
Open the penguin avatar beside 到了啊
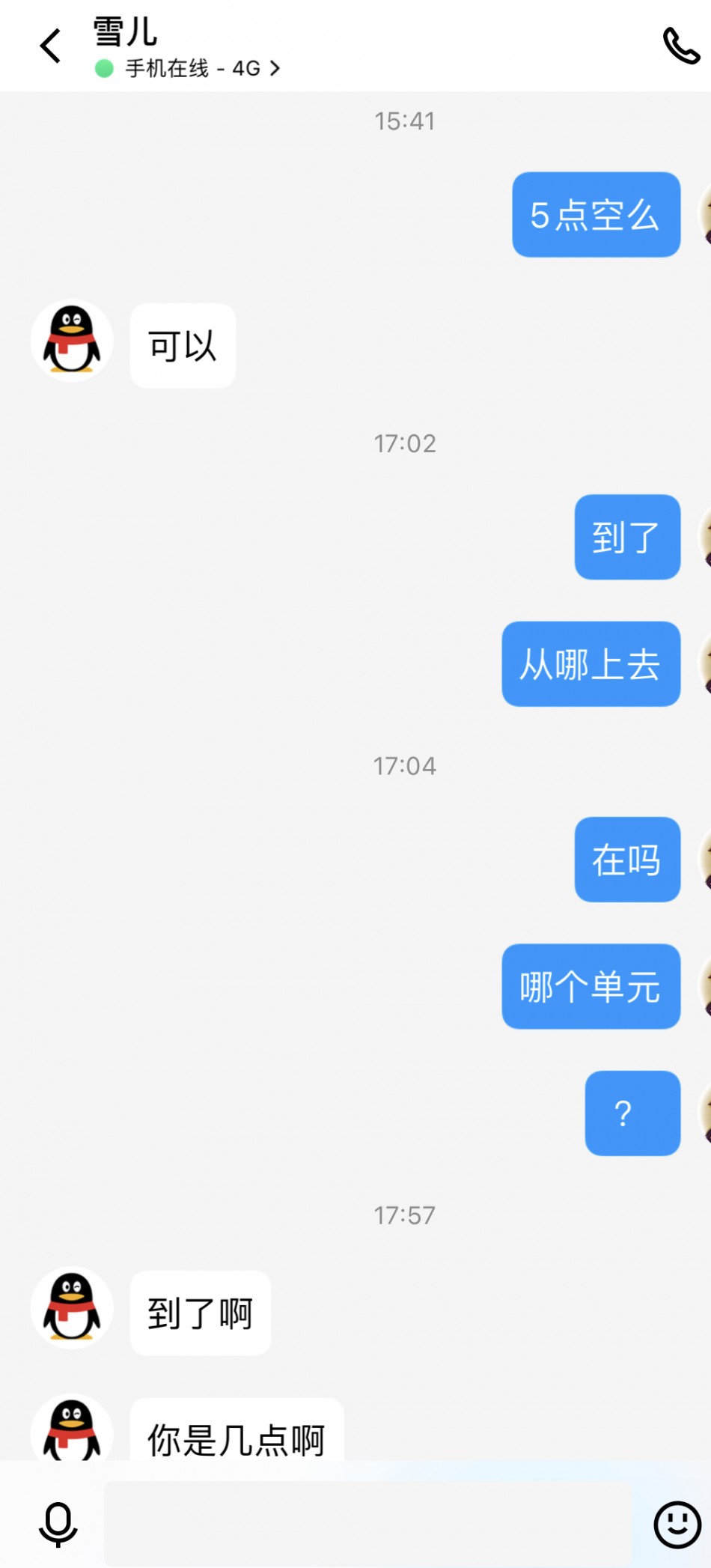coord(72,1307)
